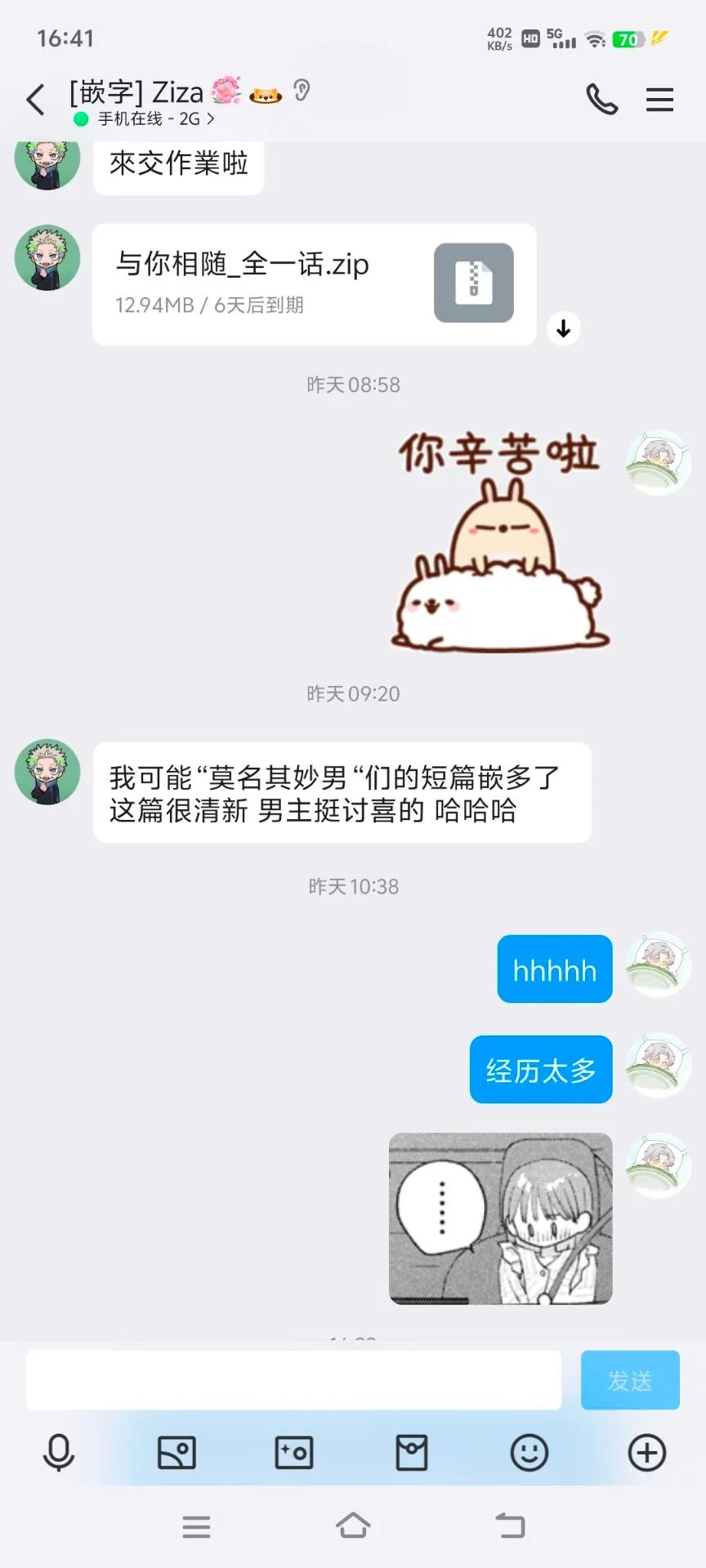Start a voice call with Ziza

(x=601, y=100)
